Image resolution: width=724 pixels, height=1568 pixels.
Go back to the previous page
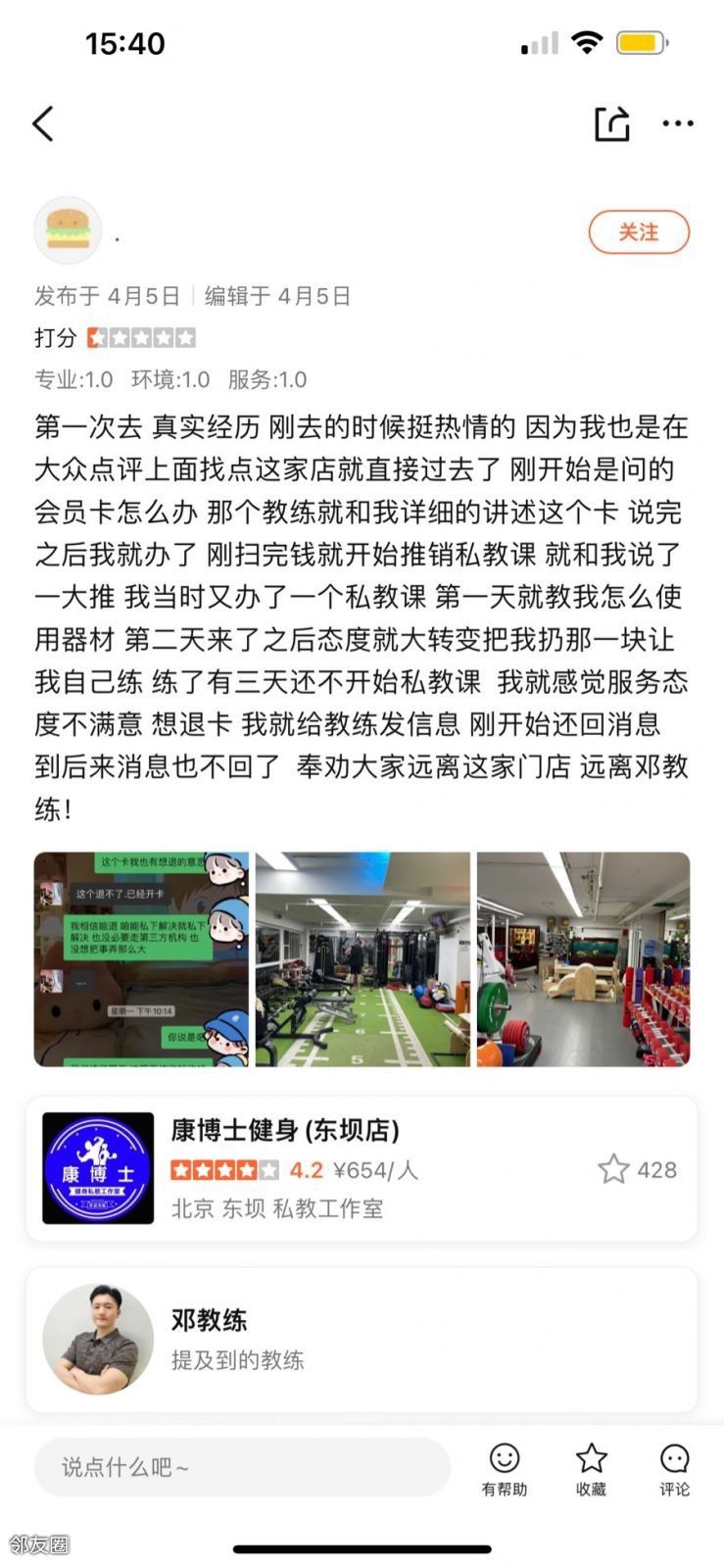(x=43, y=124)
